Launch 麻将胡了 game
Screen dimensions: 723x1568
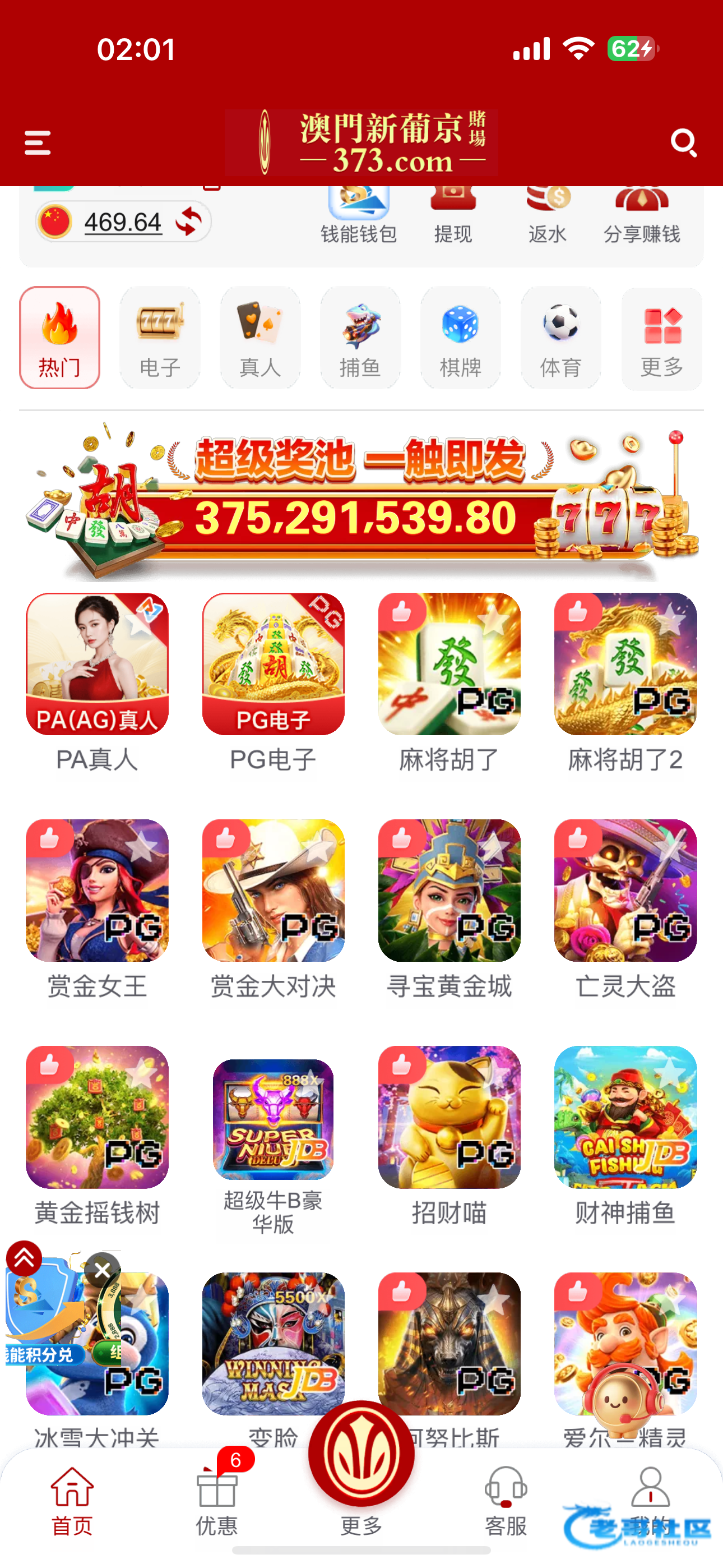click(449, 682)
